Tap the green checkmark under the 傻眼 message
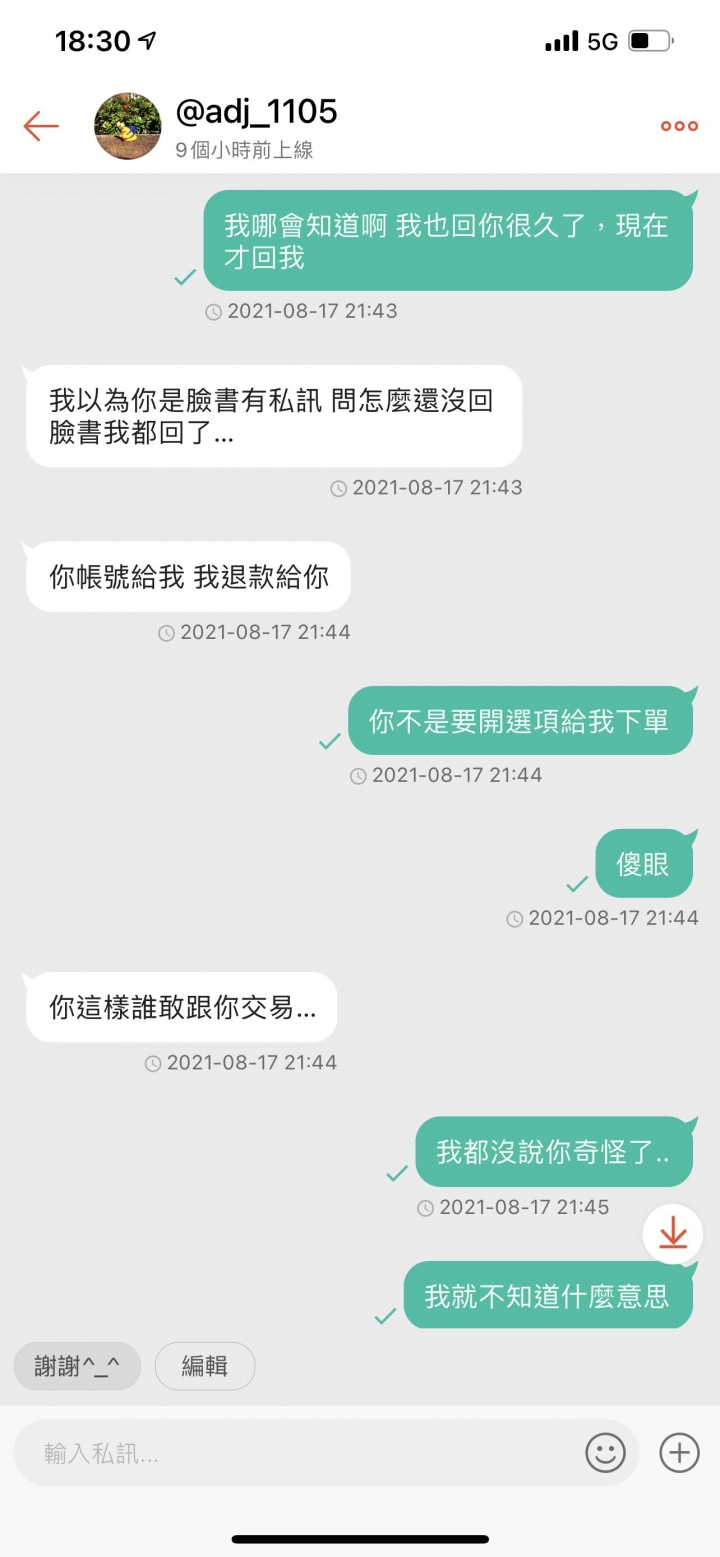The width and height of the screenshot is (720, 1557). click(575, 884)
